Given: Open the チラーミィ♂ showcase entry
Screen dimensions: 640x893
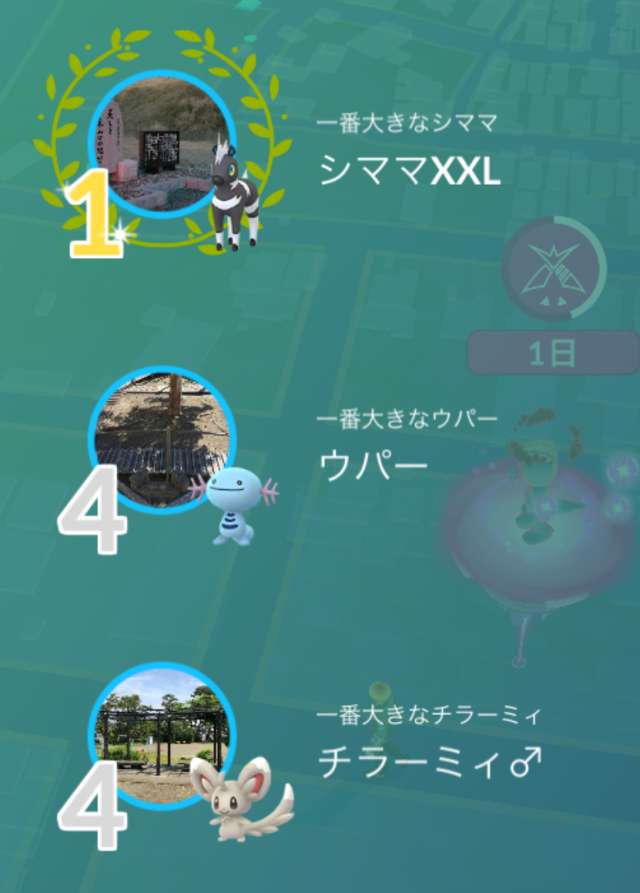Looking at the screenshot, I should coord(428,763).
